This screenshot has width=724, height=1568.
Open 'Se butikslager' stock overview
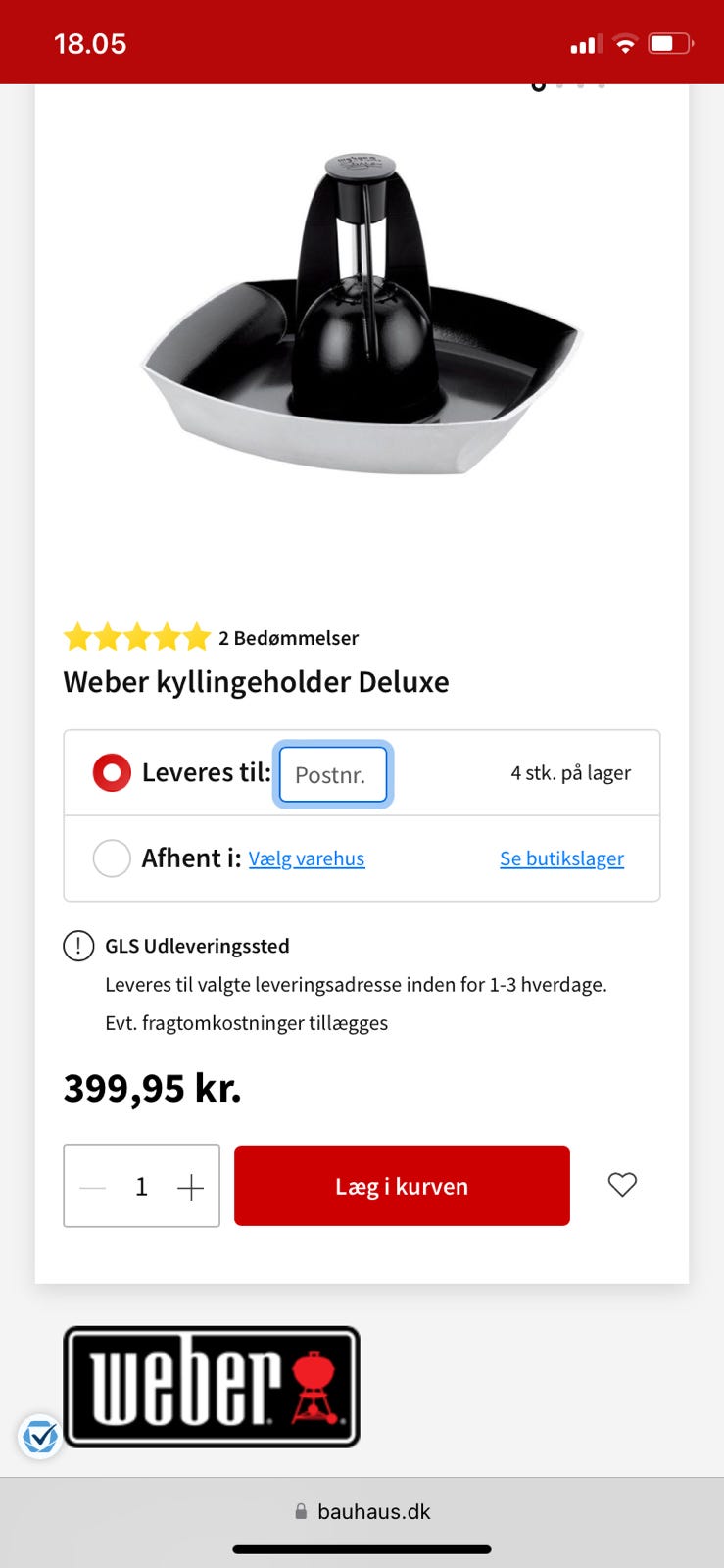(x=561, y=857)
